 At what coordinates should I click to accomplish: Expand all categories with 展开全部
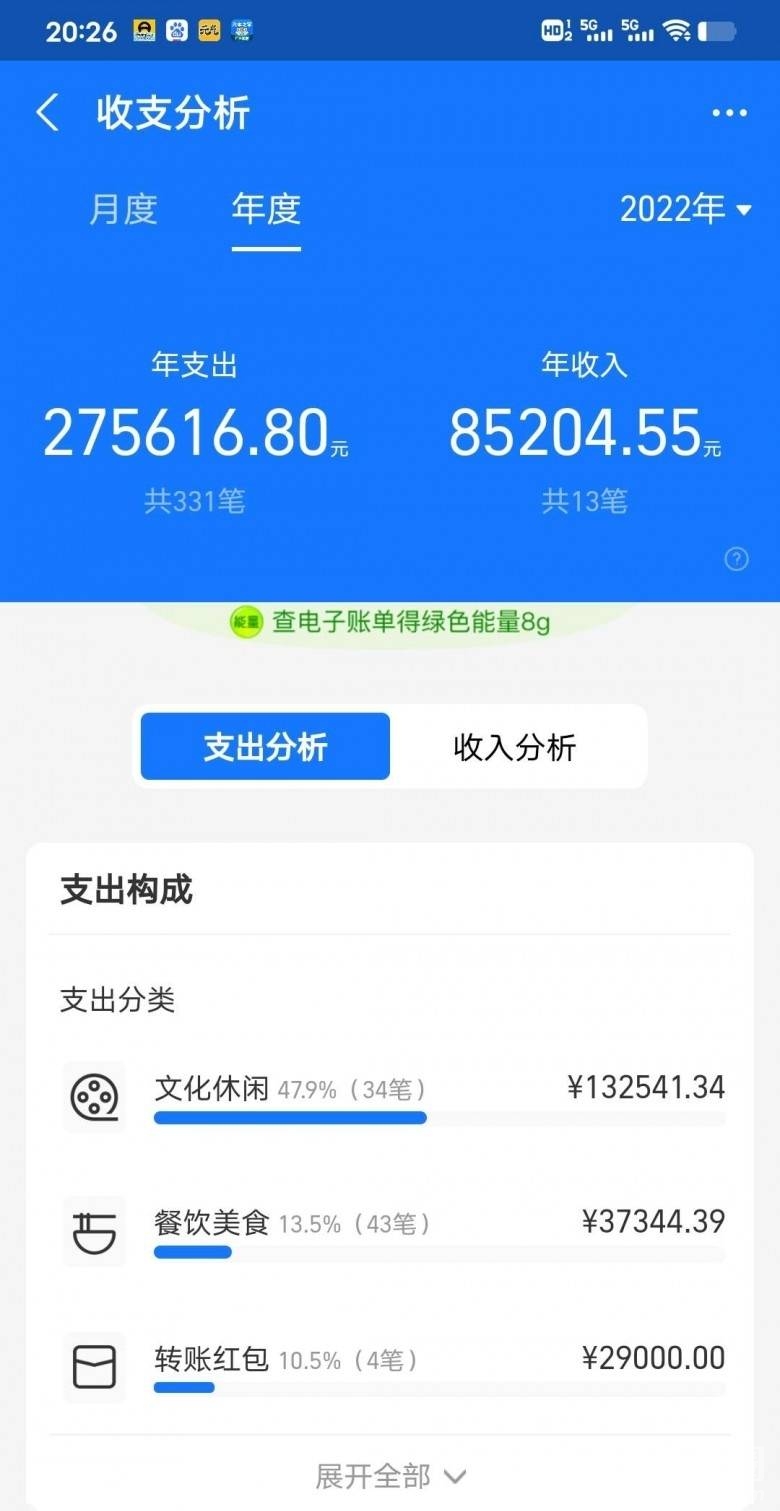[390, 1476]
